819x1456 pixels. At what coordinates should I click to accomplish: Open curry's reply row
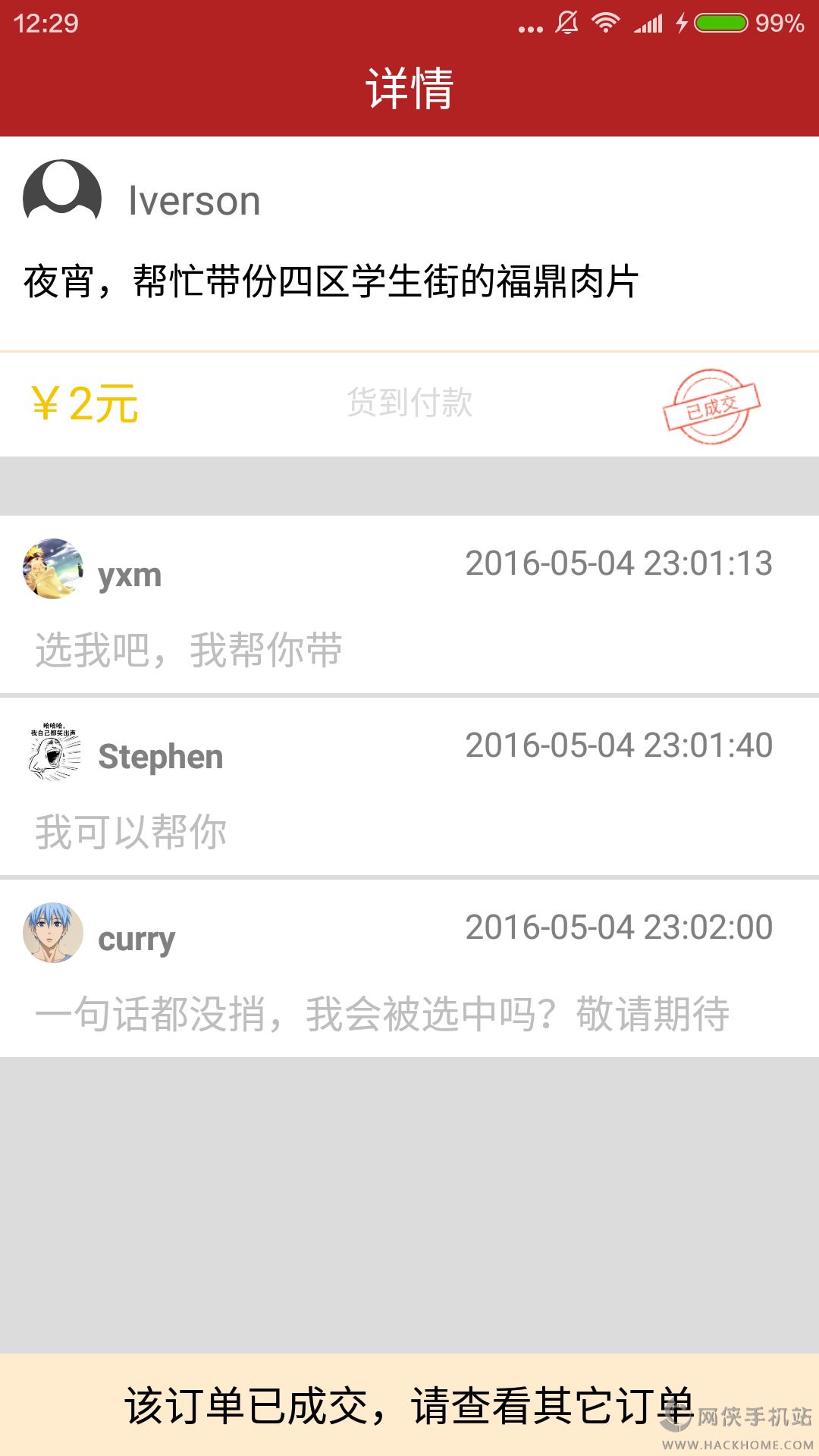(x=409, y=969)
